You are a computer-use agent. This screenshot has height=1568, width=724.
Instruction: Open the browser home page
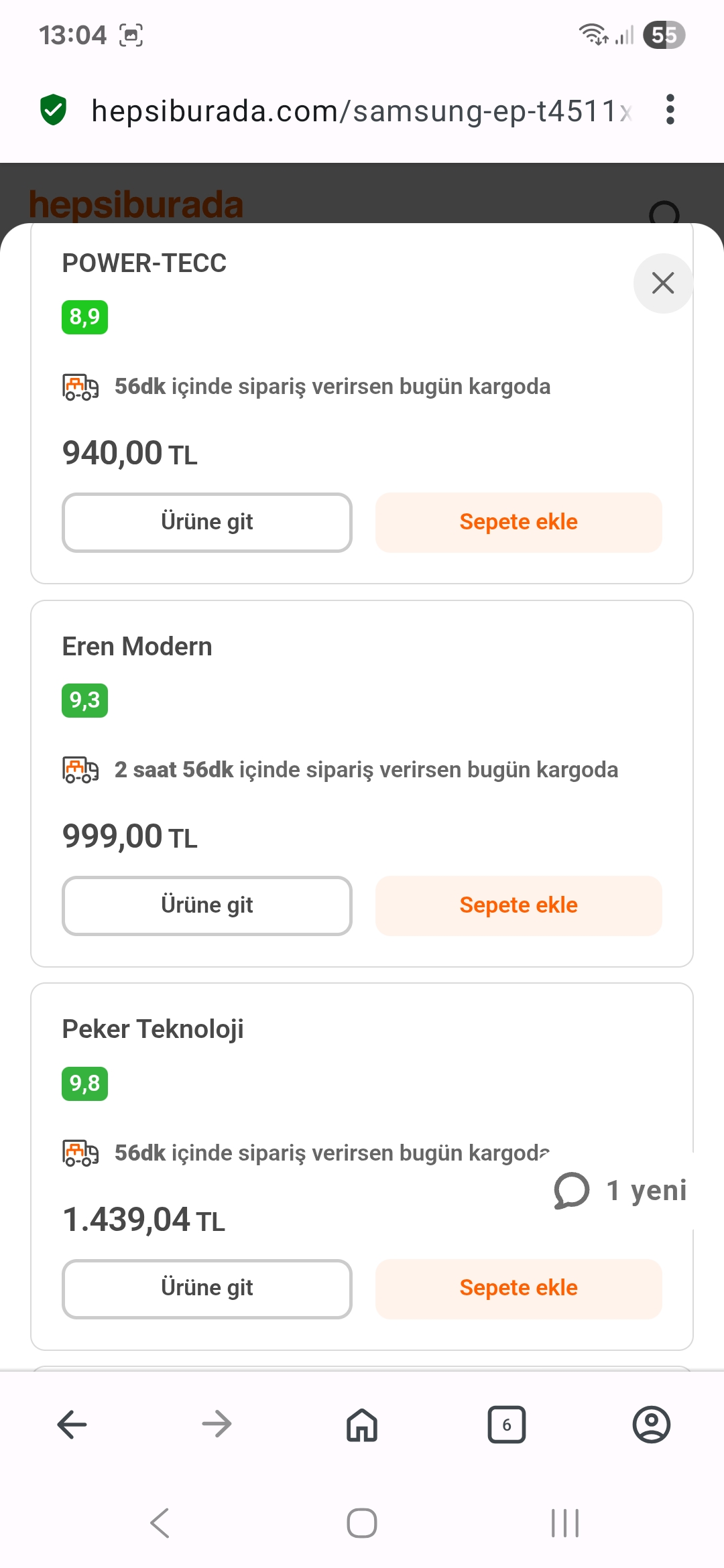362,1424
